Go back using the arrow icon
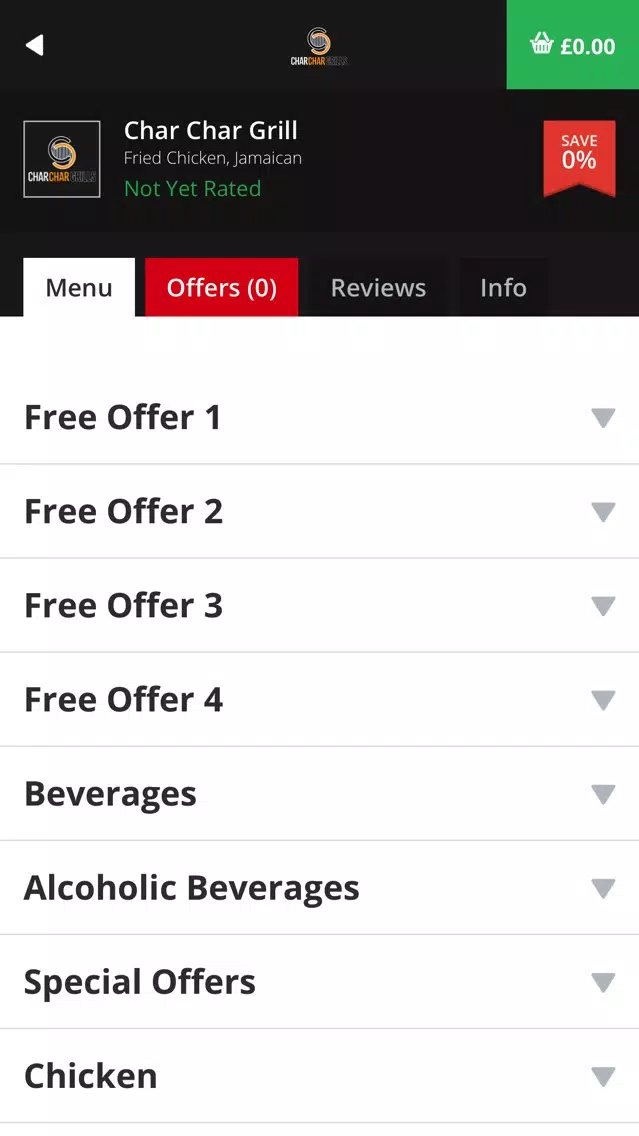Viewport: 639px width, 1136px height. pyautogui.click(x=35, y=45)
